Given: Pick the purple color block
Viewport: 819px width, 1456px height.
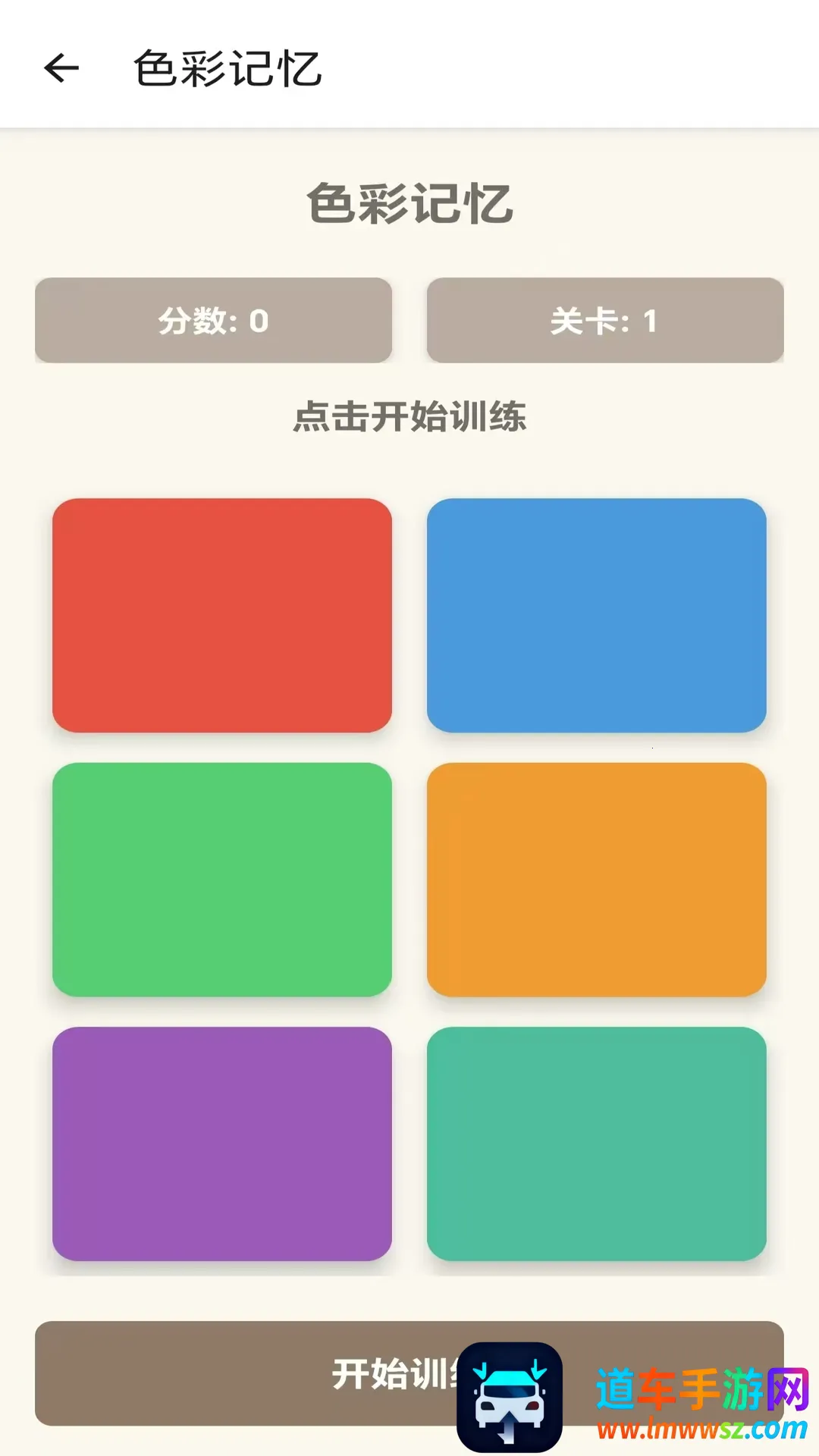Looking at the screenshot, I should [x=221, y=1144].
